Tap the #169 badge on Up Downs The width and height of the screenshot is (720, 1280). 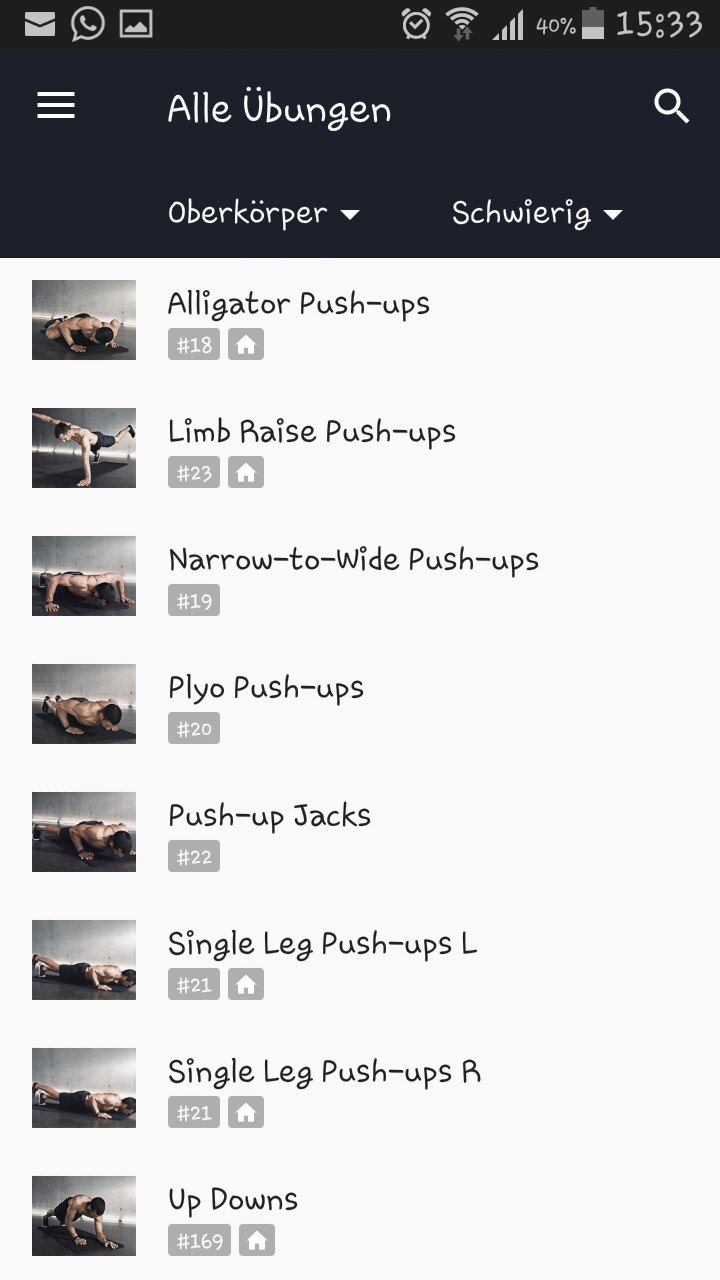pyautogui.click(x=199, y=1240)
